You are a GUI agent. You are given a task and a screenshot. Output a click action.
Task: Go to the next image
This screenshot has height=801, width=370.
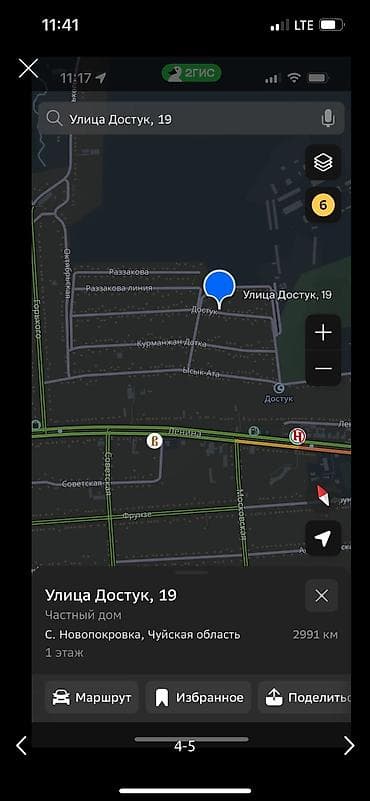[349, 746]
